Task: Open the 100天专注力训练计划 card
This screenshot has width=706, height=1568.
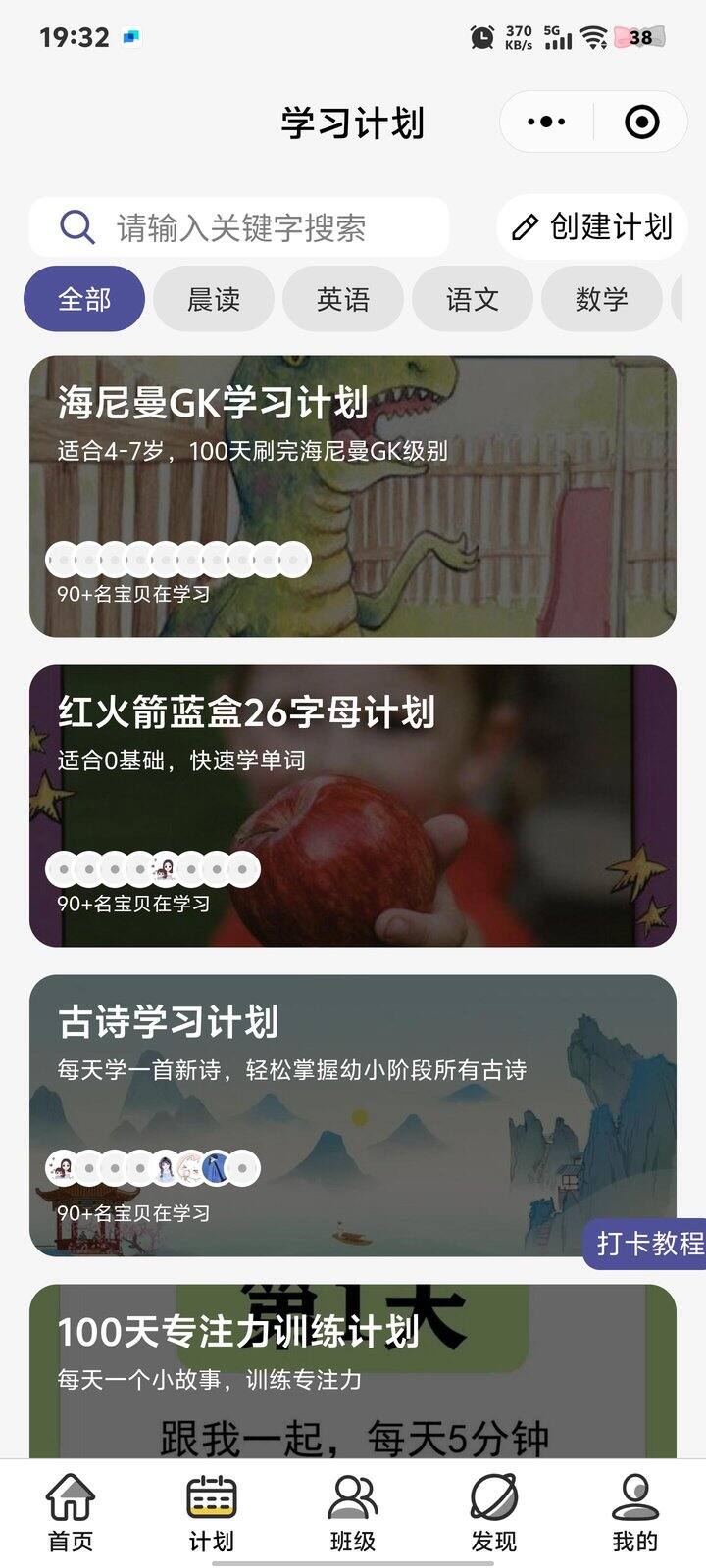Action: (x=353, y=1372)
